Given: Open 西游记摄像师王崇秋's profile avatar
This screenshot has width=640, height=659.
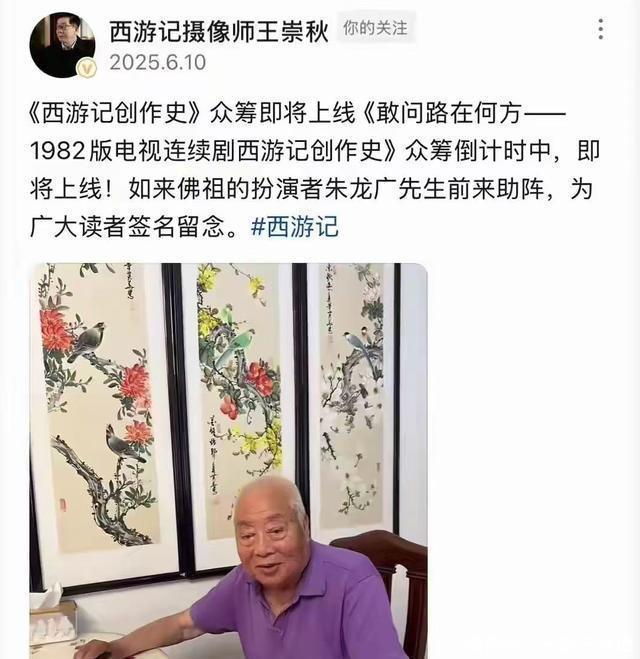Looking at the screenshot, I should point(62,45).
